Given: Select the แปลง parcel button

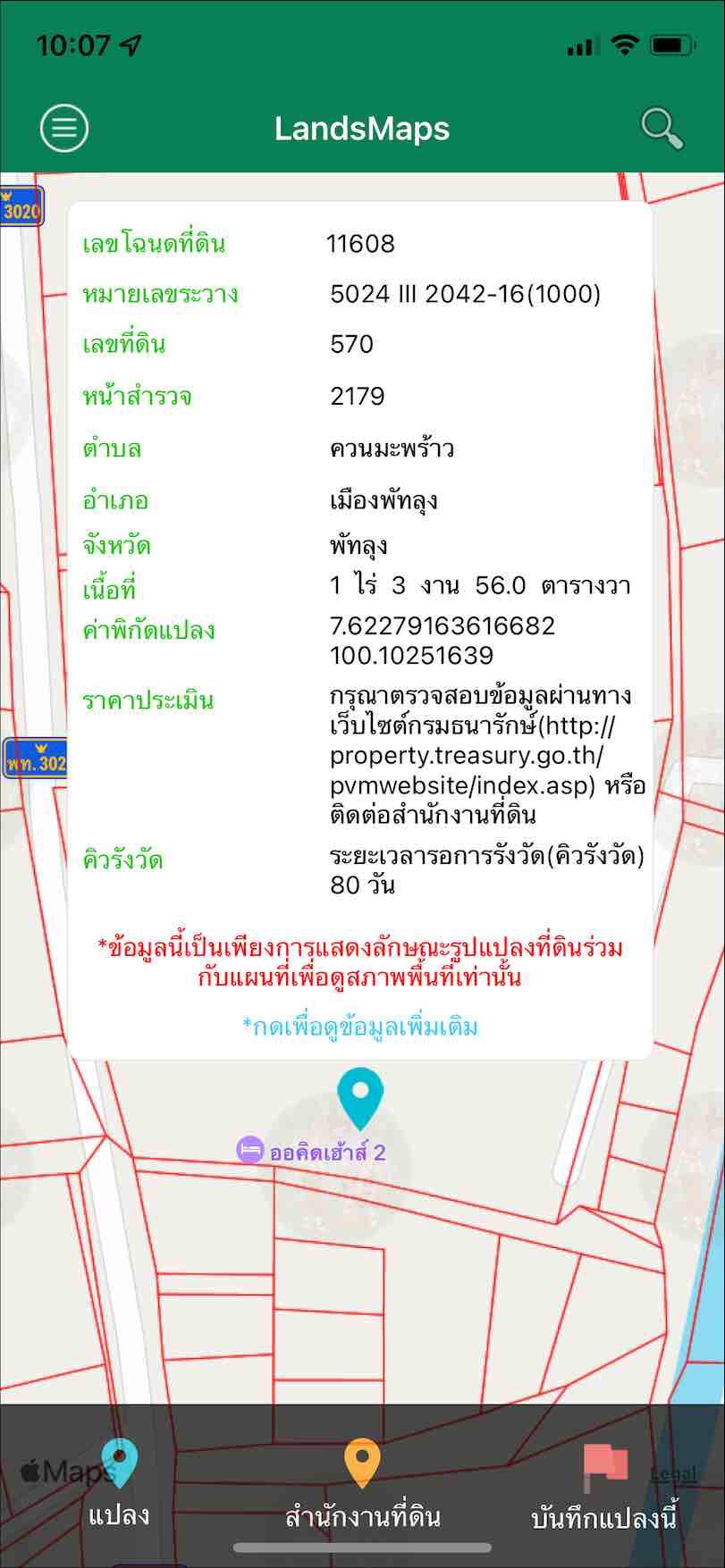Looking at the screenshot, I should (x=119, y=1482).
